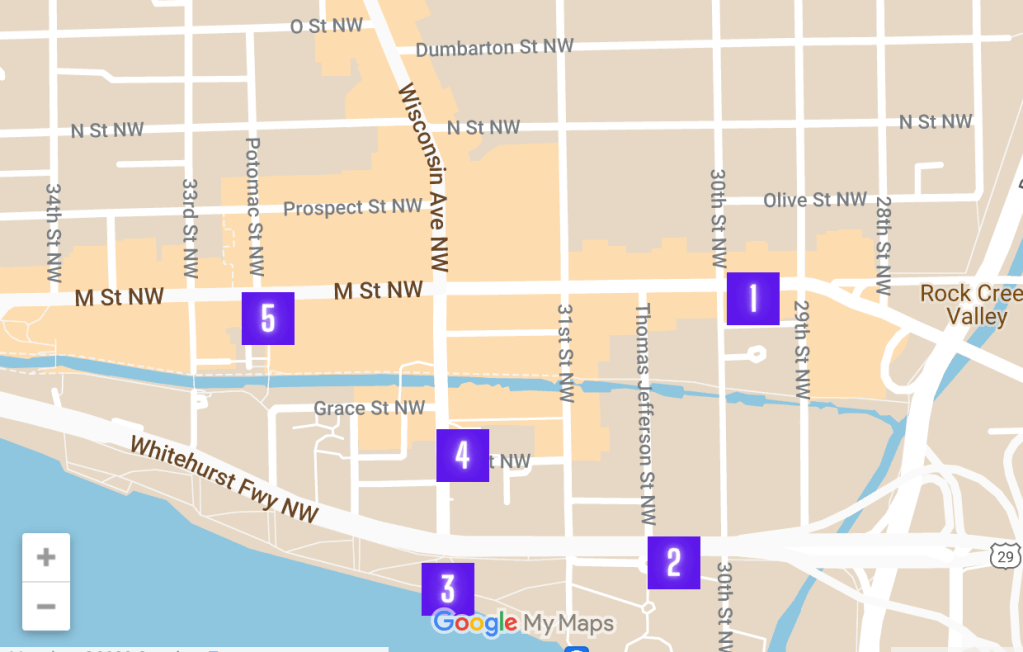Open marker number 5 on M St
The width and height of the screenshot is (1023, 652).
tap(267, 318)
